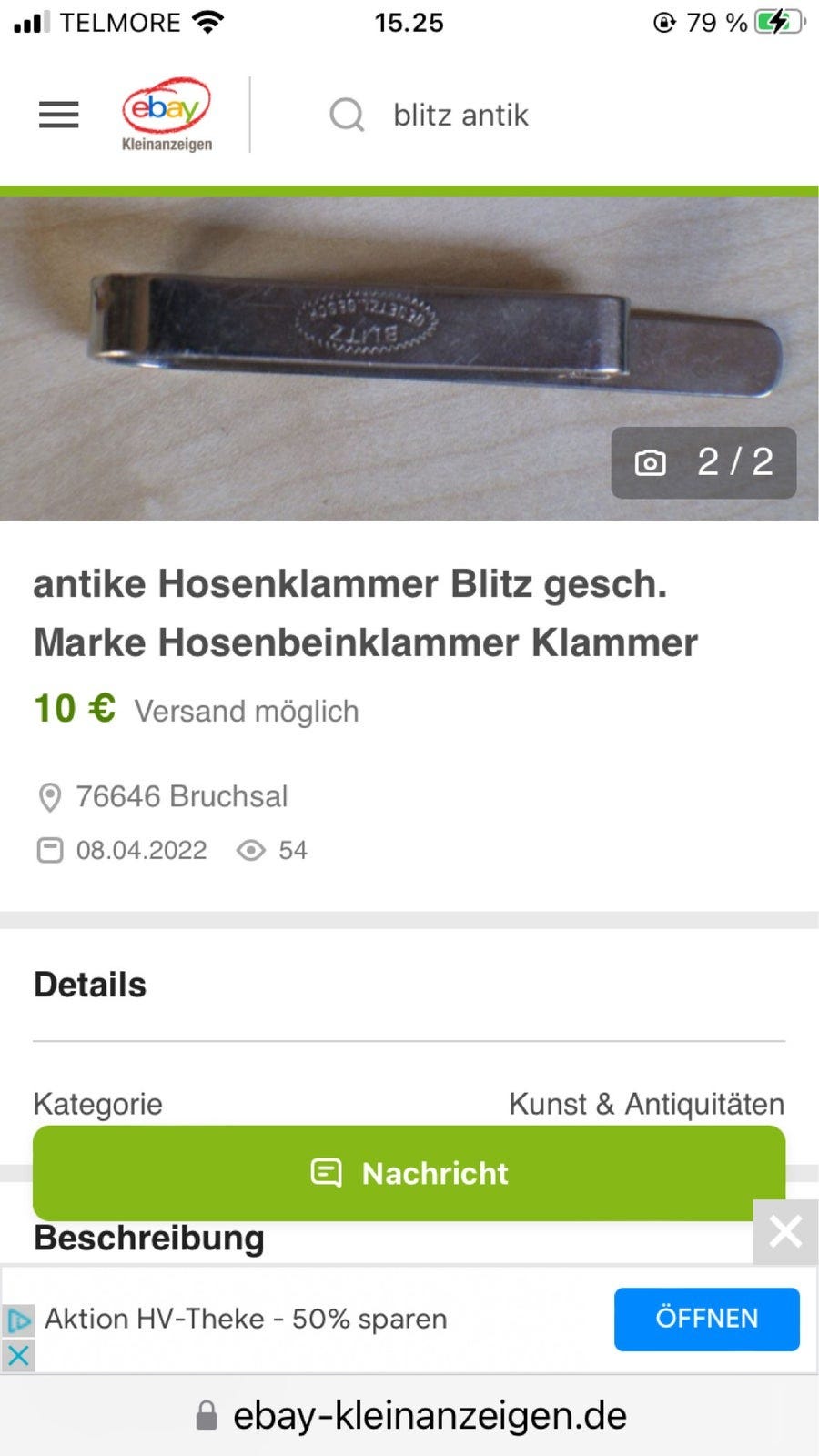Select the Kunst & Antiquitäten category
The width and height of the screenshot is (819, 1456).
[647, 1104]
